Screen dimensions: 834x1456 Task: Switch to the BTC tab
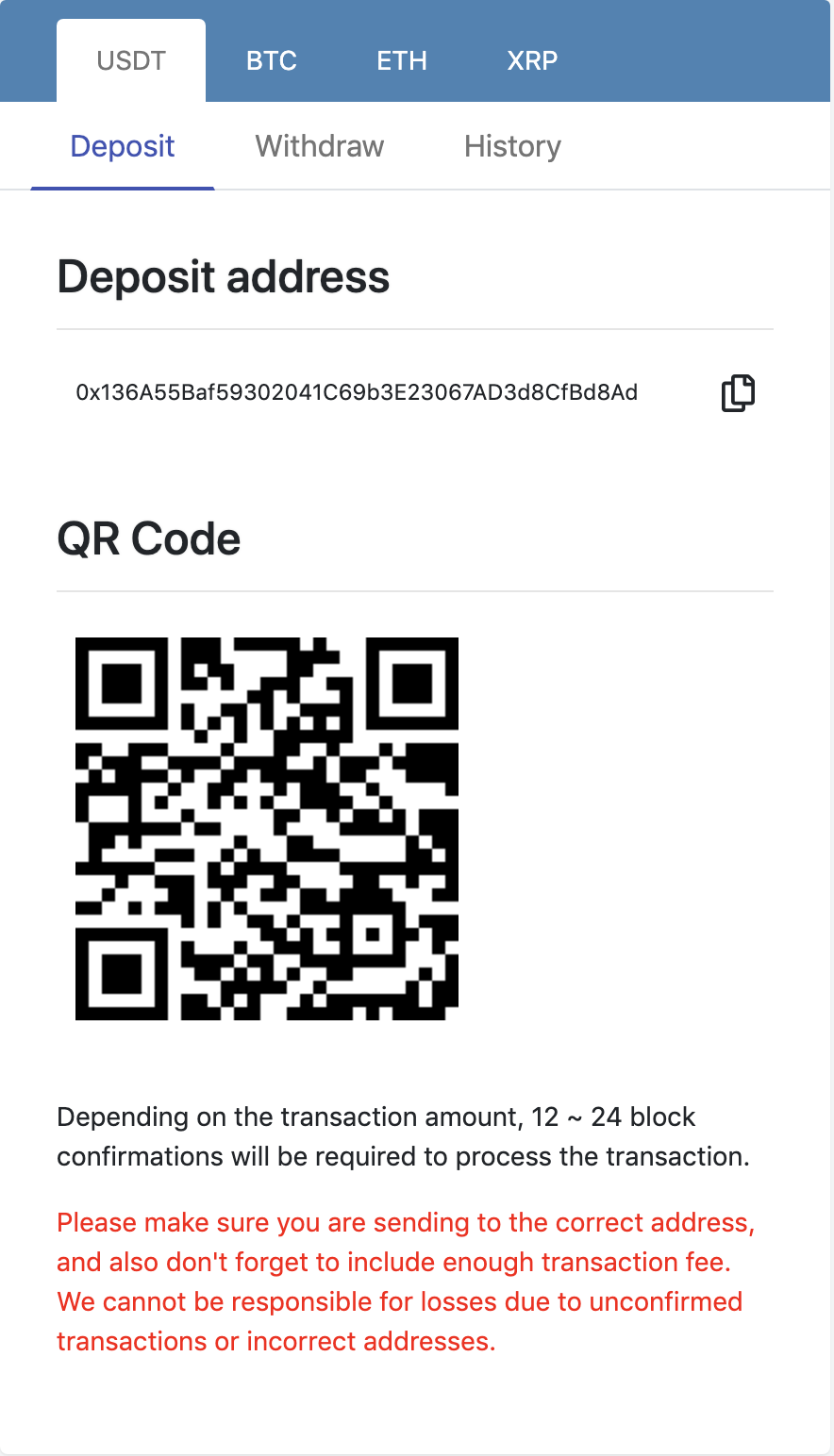pyautogui.click(x=272, y=60)
